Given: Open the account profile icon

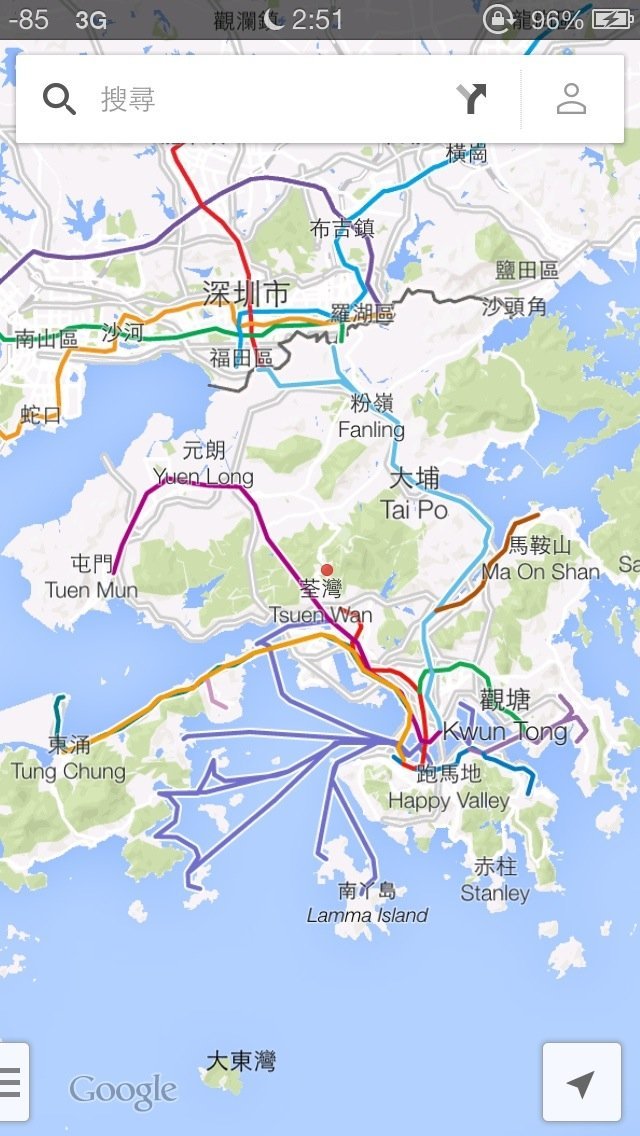Looking at the screenshot, I should click(x=571, y=99).
